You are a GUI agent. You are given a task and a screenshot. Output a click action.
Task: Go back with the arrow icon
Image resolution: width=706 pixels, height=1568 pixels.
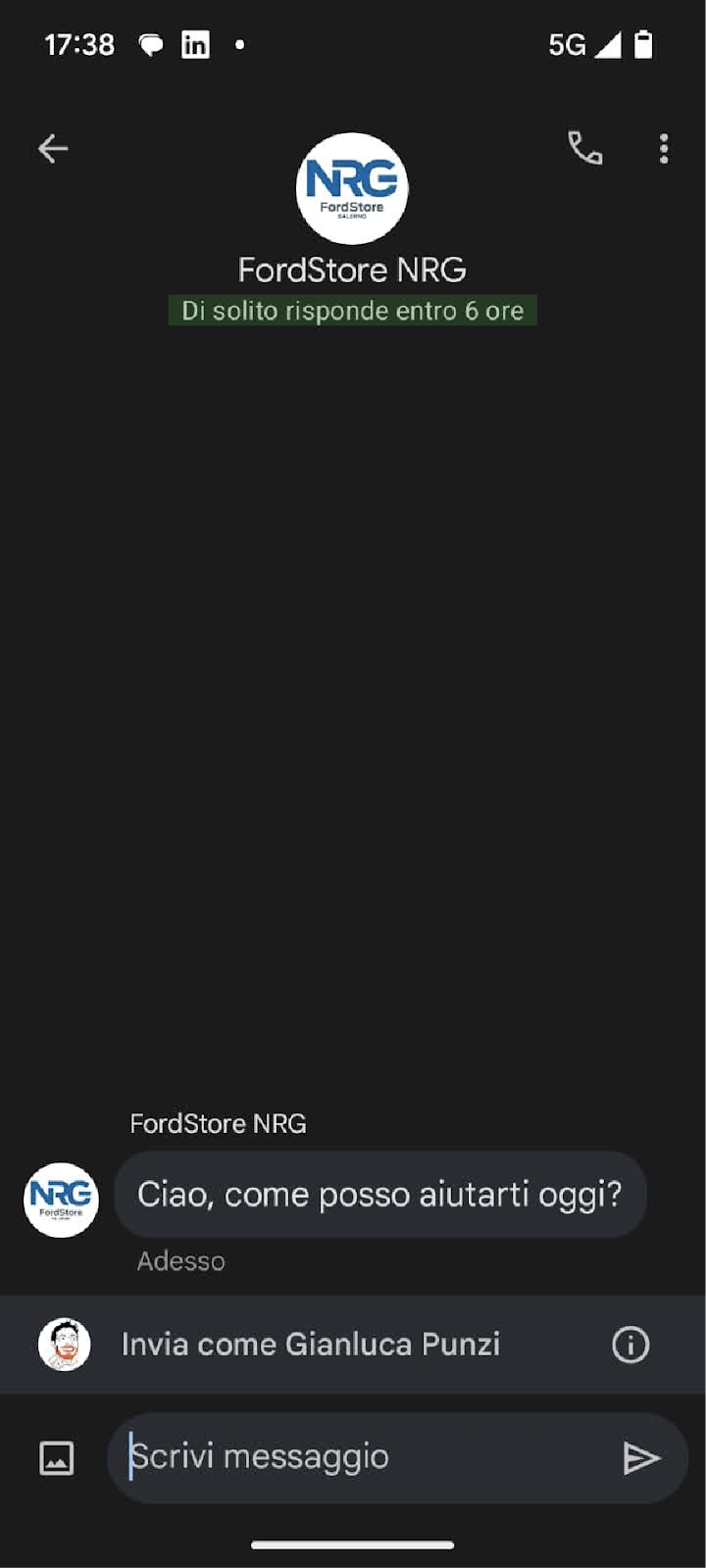pyautogui.click(x=53, y=149)
